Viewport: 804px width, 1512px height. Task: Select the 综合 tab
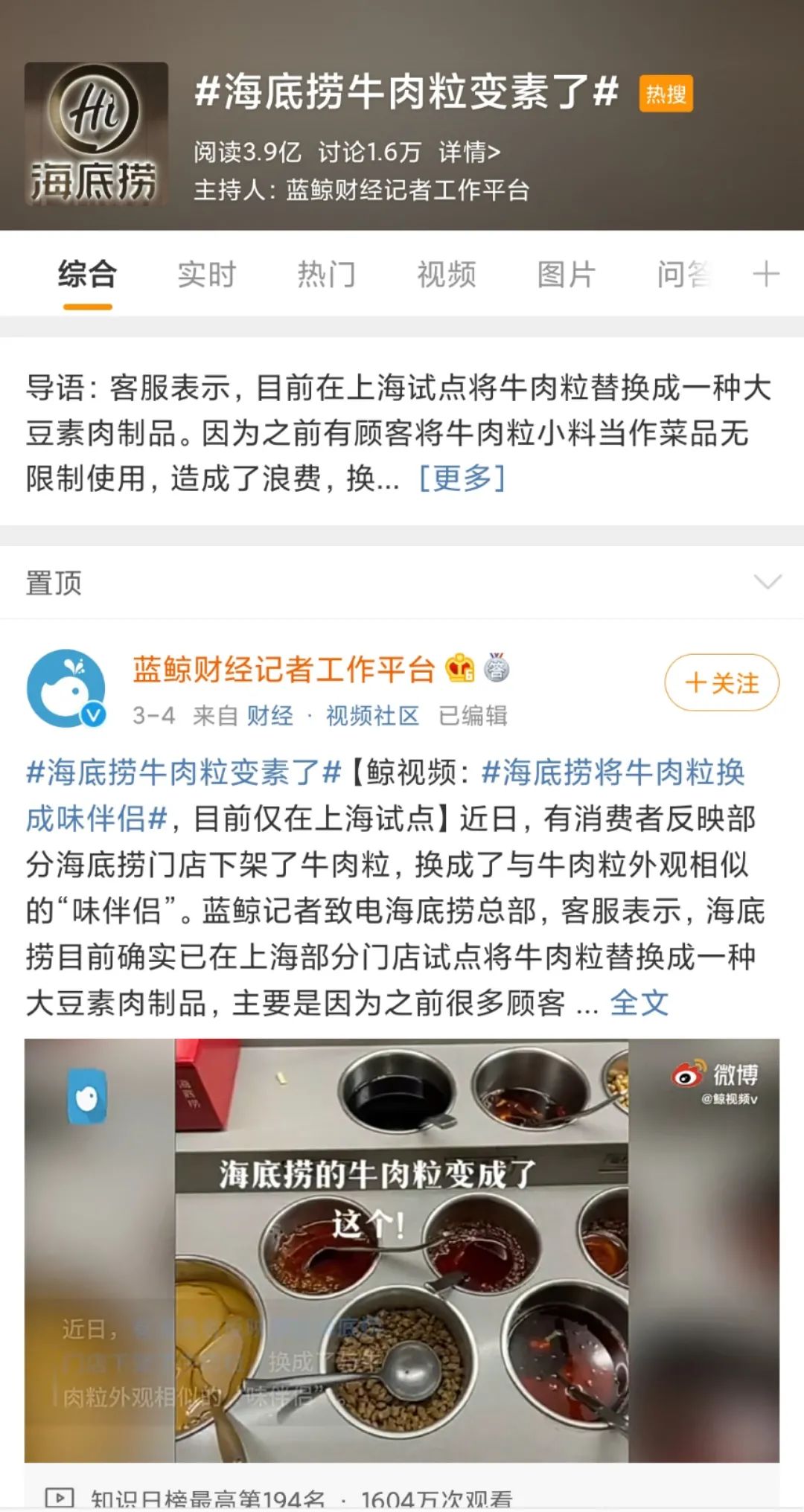point(87,275)
